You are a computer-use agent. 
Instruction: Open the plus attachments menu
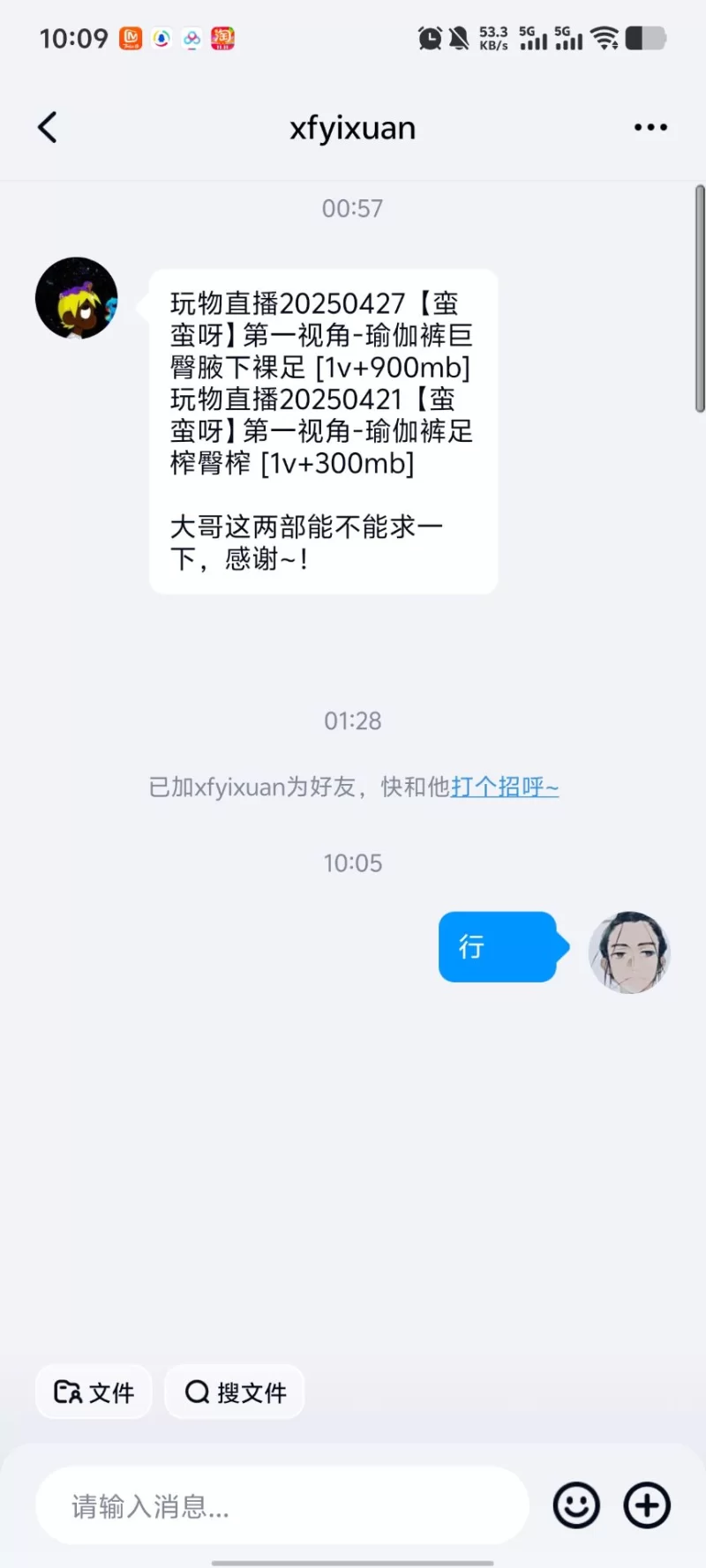point(647,1505)
